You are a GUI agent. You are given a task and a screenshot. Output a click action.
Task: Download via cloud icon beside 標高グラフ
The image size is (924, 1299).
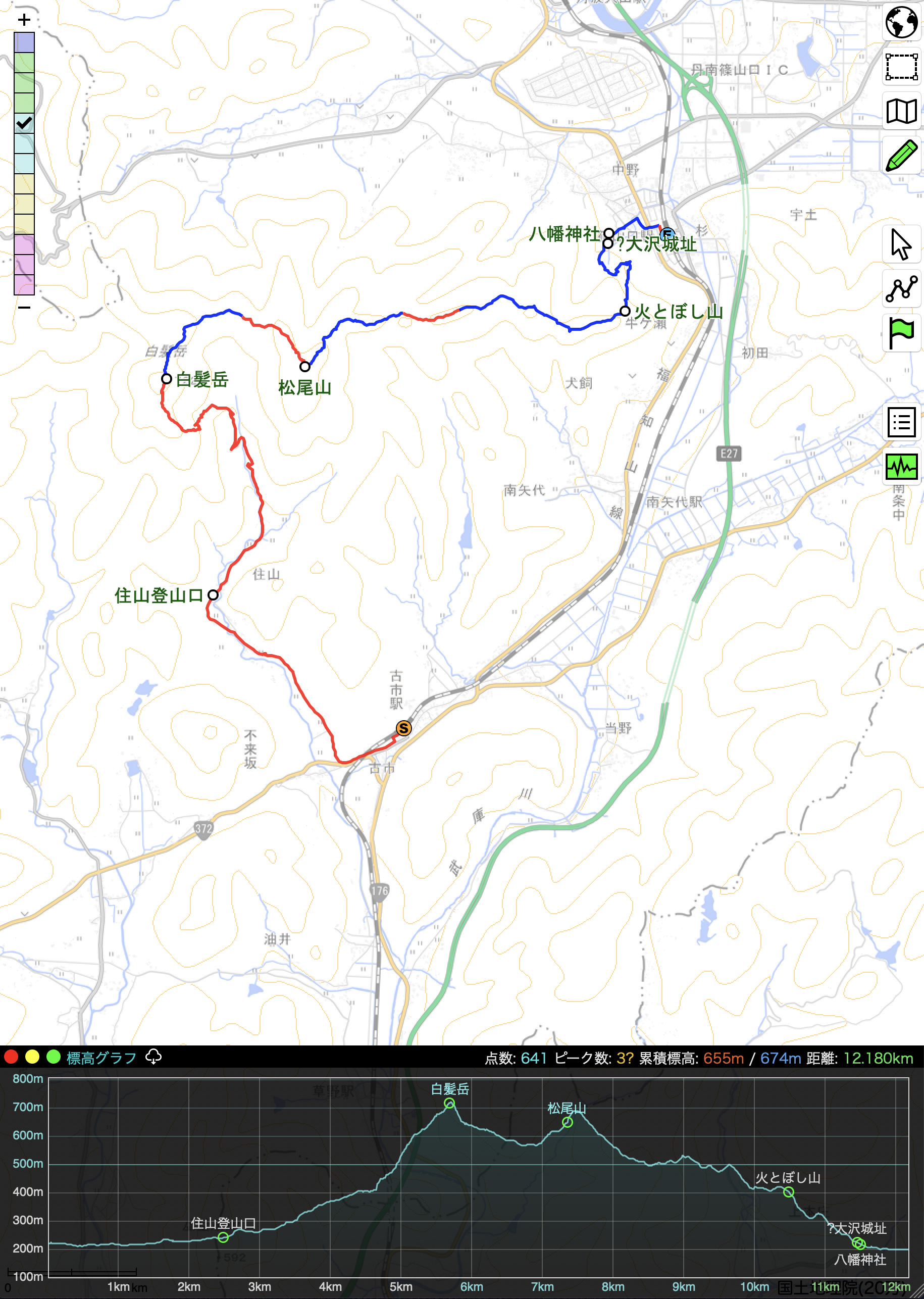tap(153, 1057)
